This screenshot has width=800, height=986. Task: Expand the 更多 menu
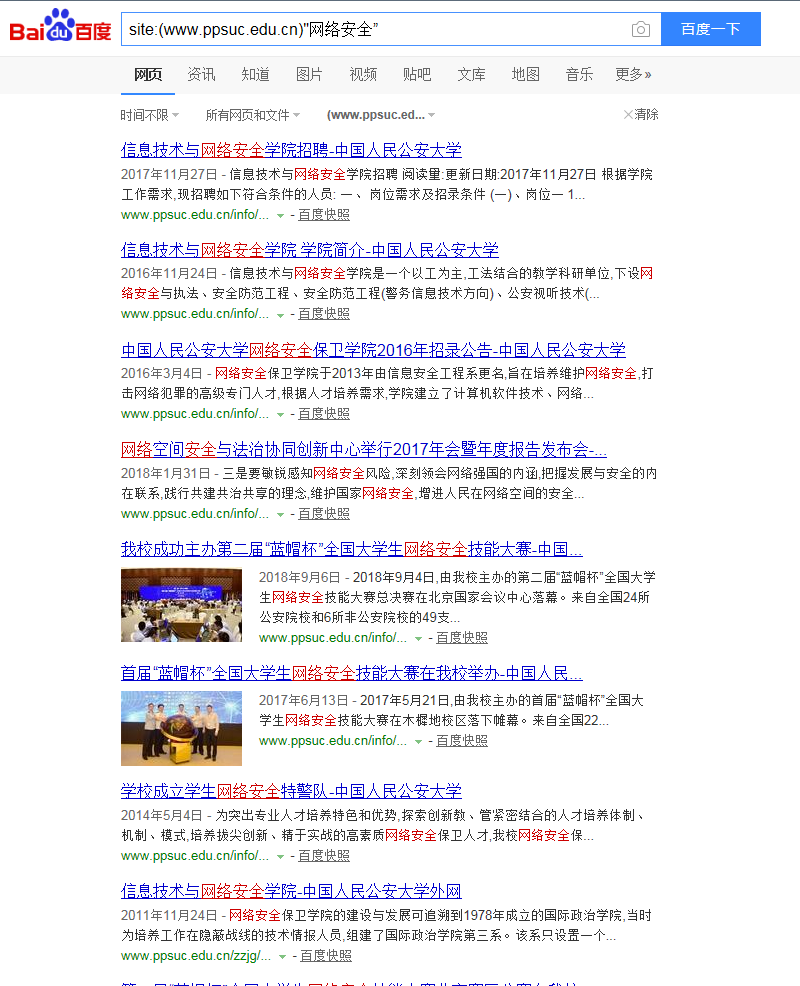point(633,74)
